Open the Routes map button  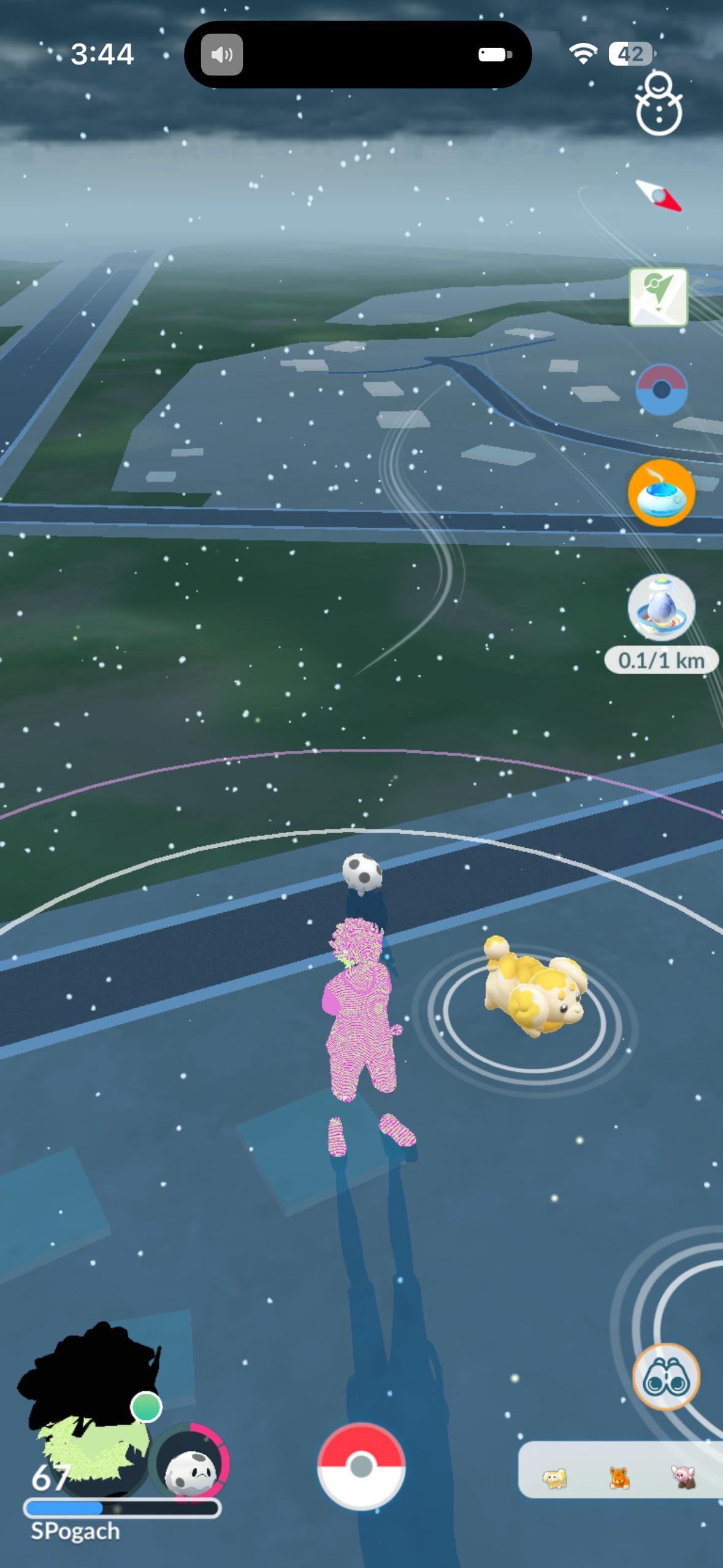click(x=659, y=297)
